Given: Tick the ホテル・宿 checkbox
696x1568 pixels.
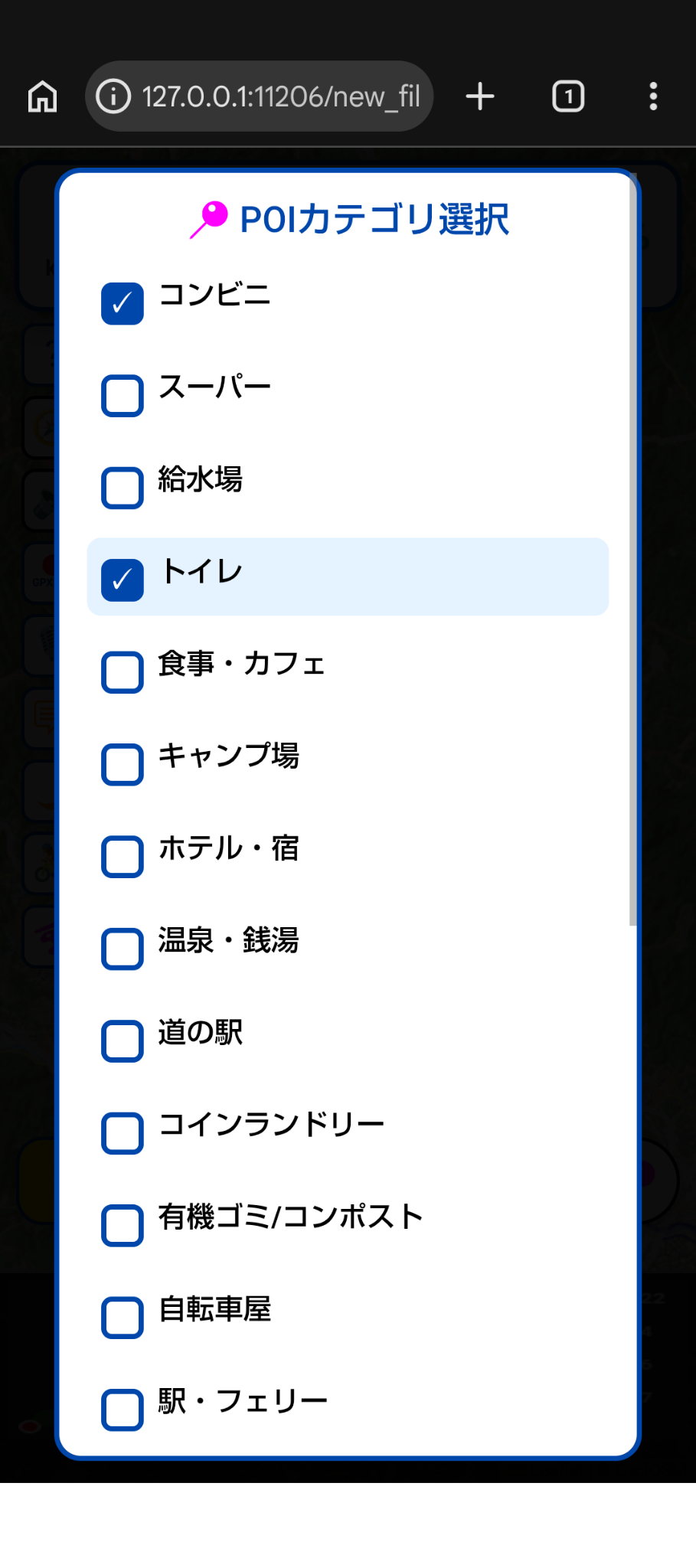Looking at the screenshot, I should (123, 856).
